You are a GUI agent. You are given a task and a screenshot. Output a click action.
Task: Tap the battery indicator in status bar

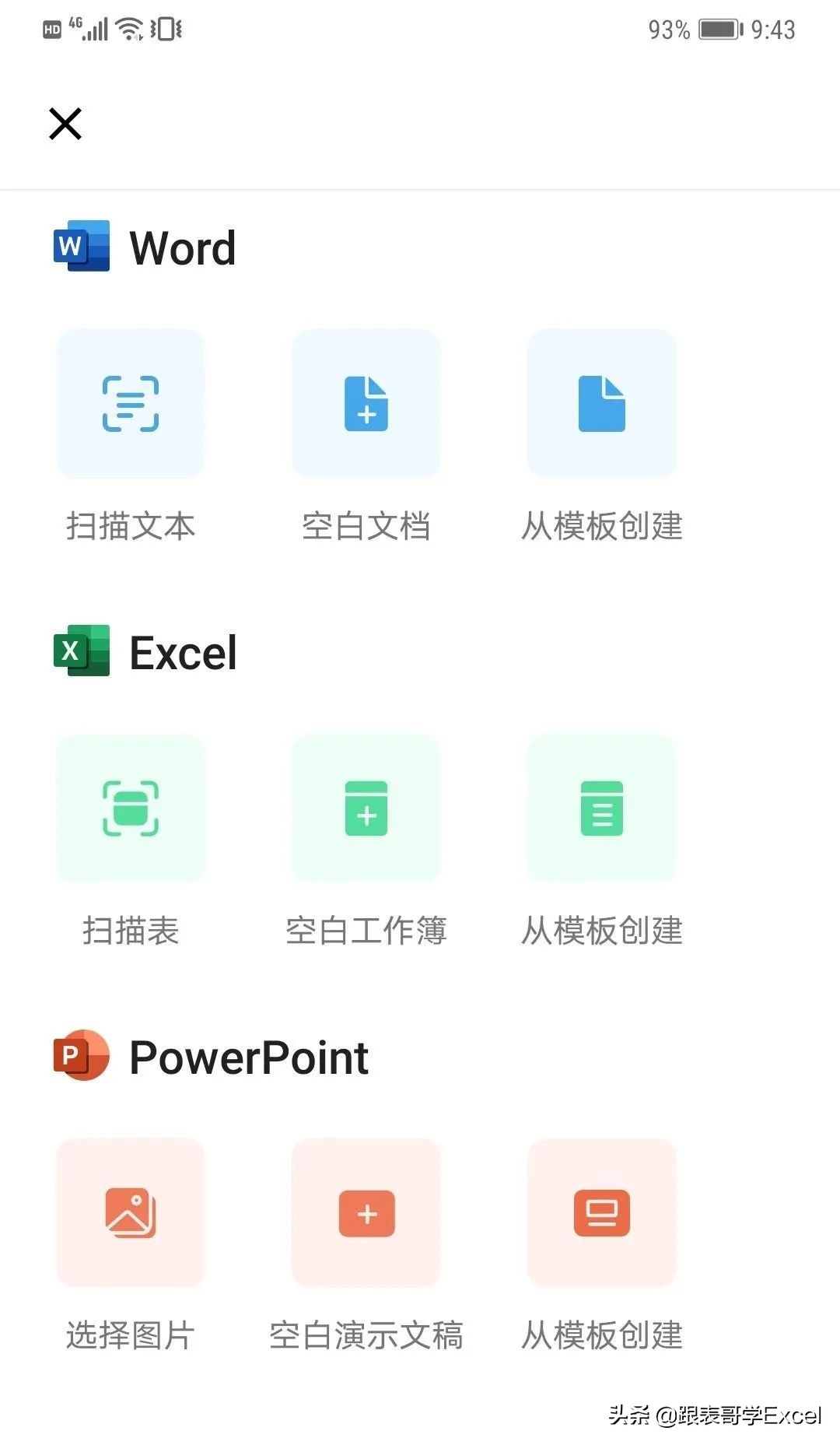click(x=716, y=30)
